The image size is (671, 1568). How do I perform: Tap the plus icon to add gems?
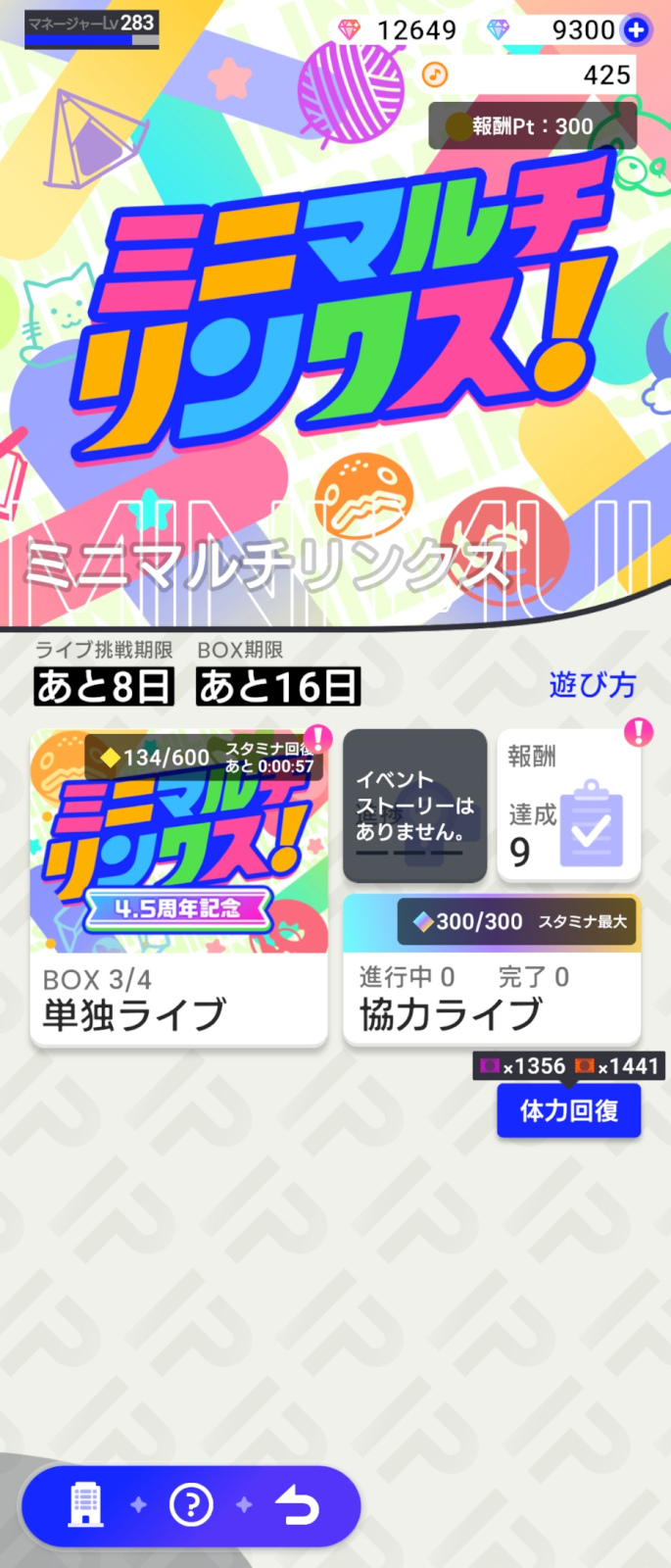pyautogui.click(x=636, y=30)
